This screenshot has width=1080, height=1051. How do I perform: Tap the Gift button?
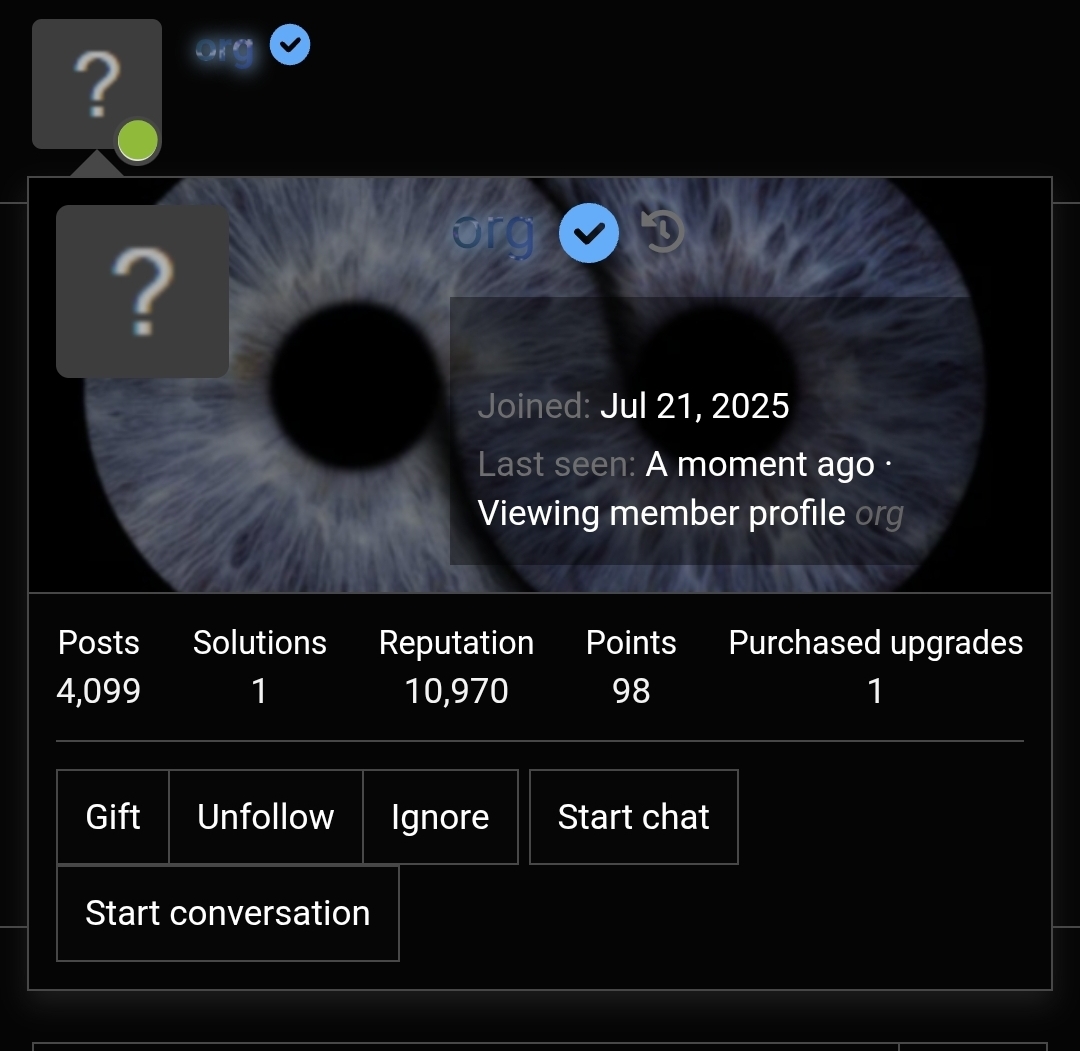click(113, 817)
